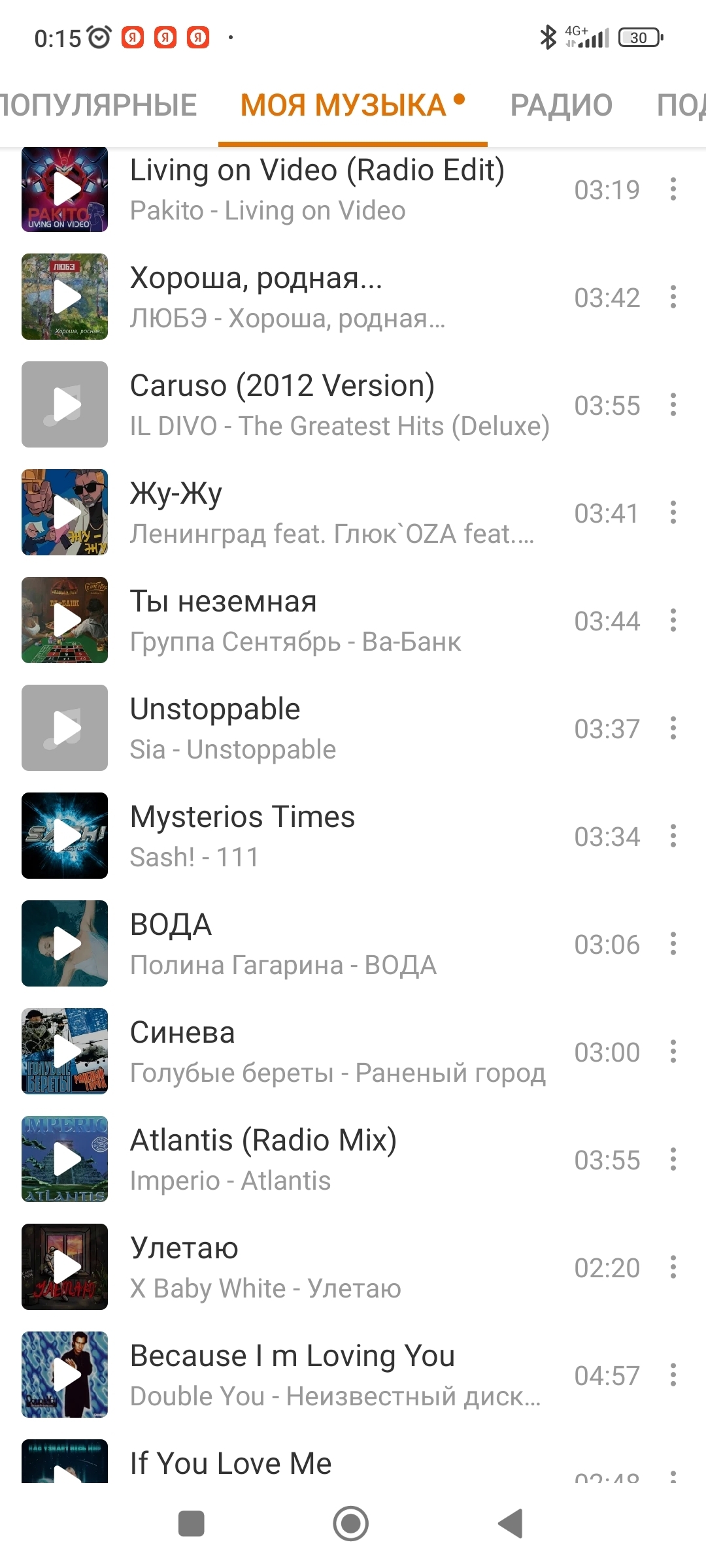Play Caruso (2012 Version) track
Image resolution: width=706 pixels, height=1568 pixels.
point(65,404)
